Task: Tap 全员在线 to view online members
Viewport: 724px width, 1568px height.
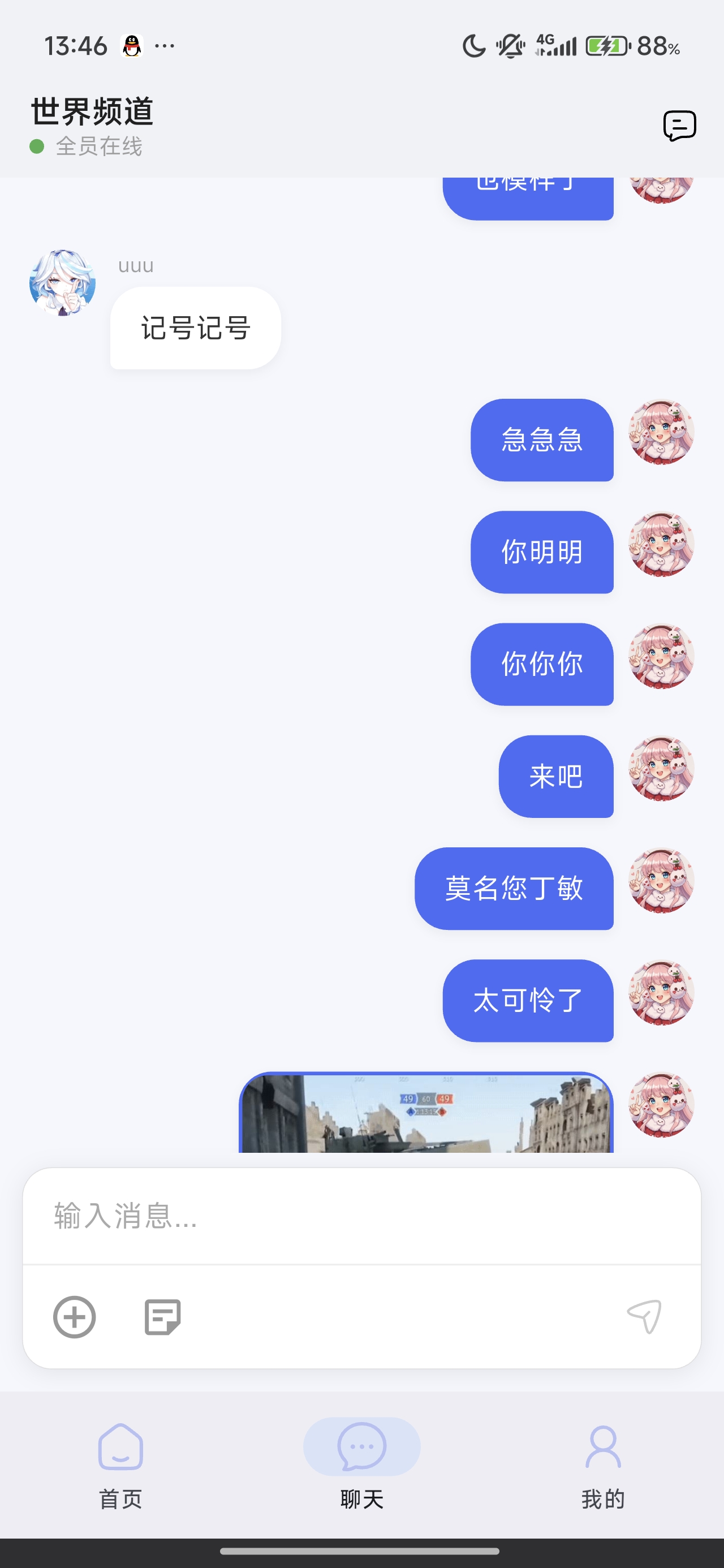Action: (x=99, y=147)
